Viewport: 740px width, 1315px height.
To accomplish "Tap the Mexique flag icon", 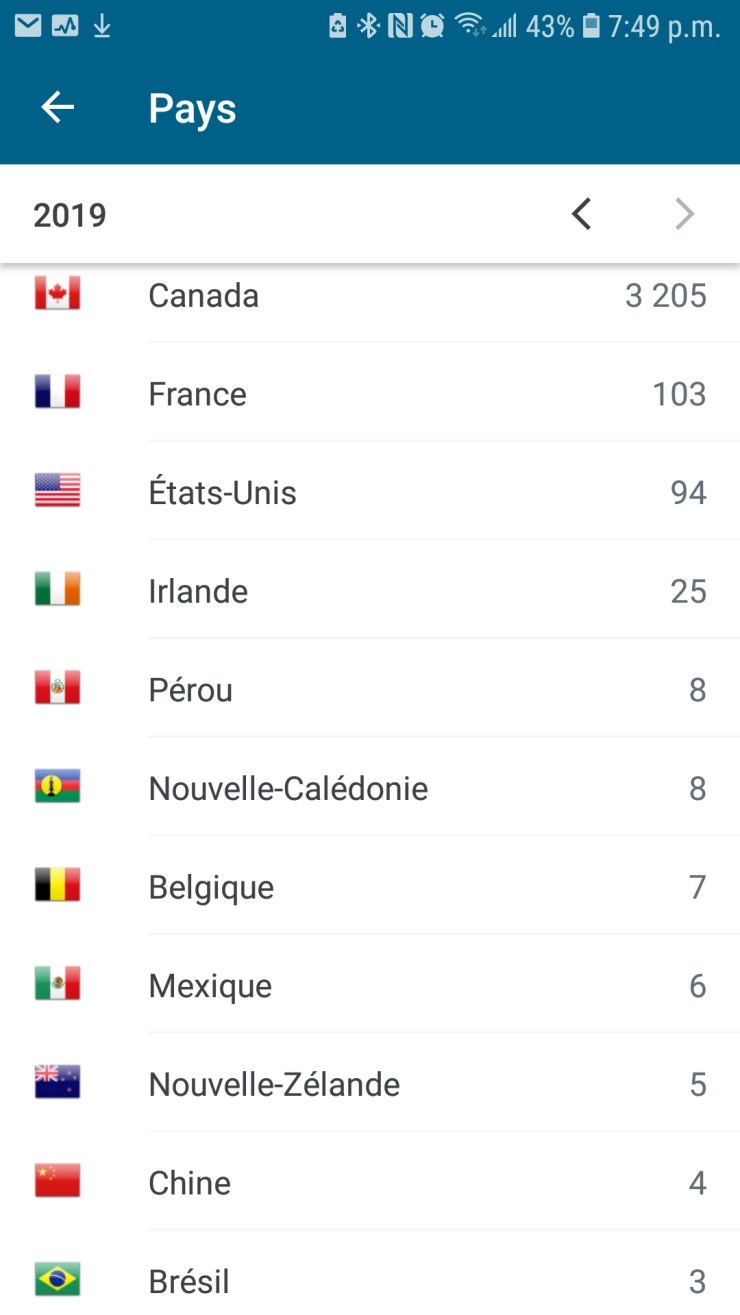I will click(57, 984).
